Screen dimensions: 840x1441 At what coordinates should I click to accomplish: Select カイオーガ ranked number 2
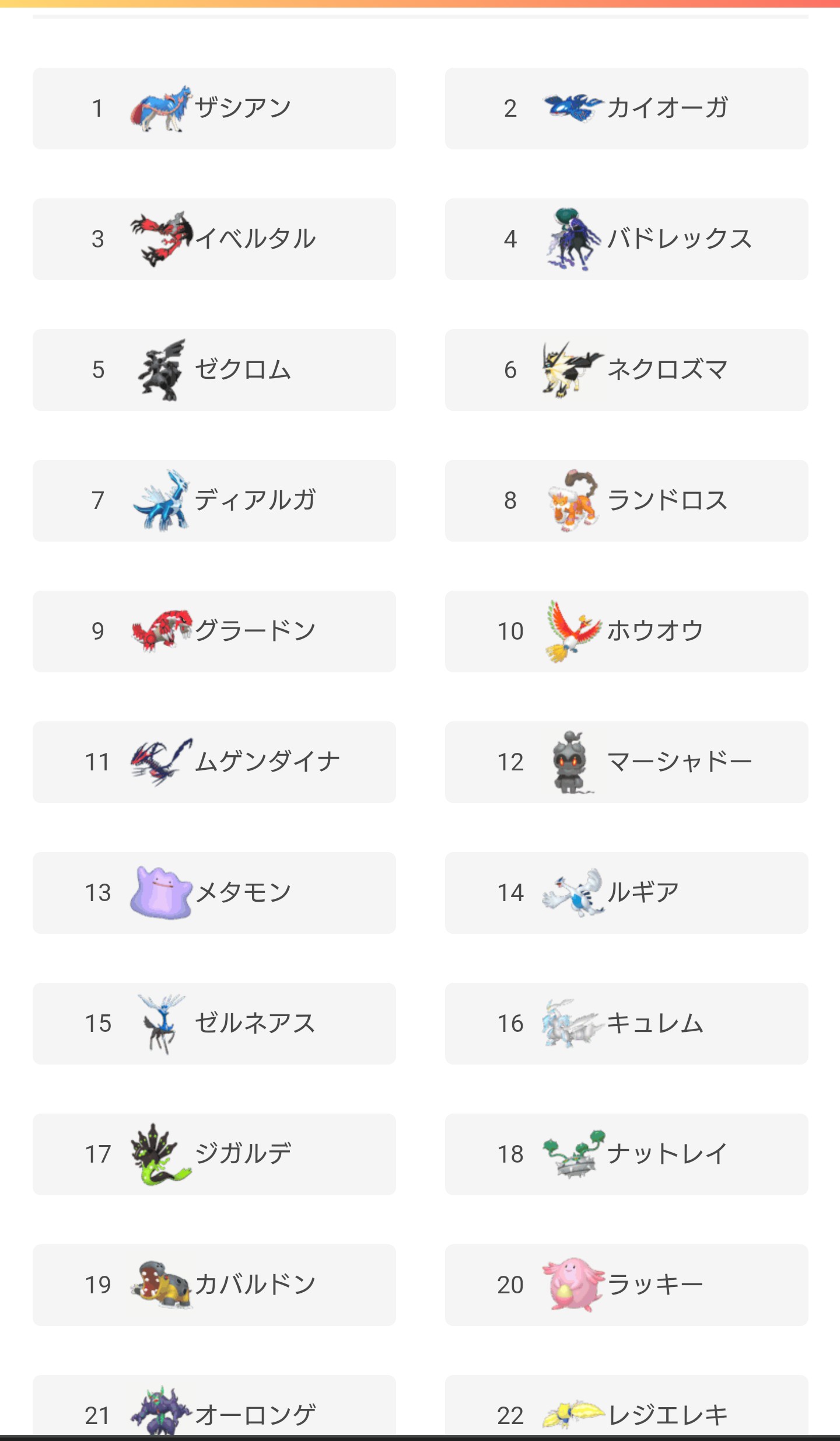click(x=626, y=109)
